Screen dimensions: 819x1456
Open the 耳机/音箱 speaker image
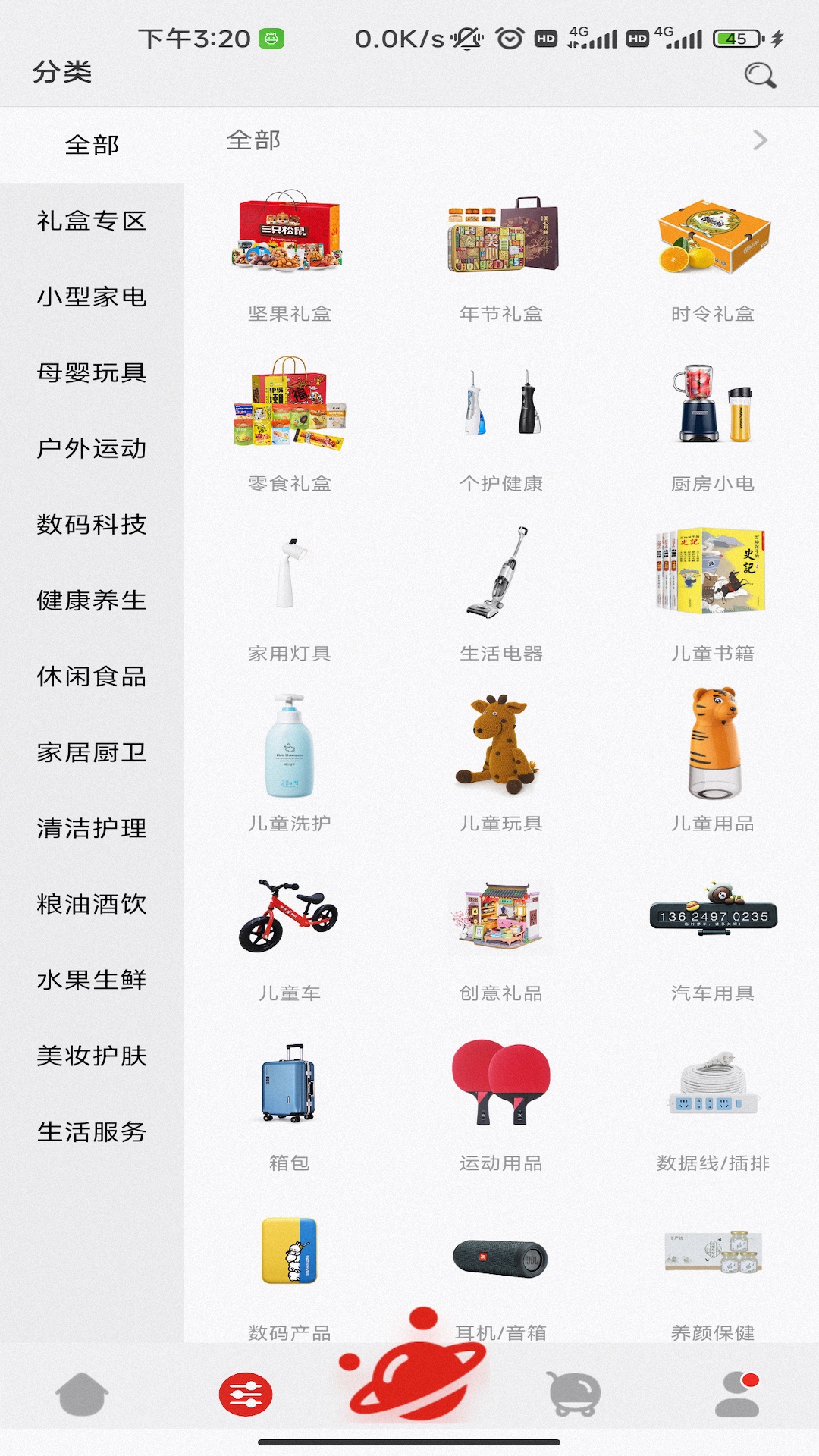tap(501, 1257)
